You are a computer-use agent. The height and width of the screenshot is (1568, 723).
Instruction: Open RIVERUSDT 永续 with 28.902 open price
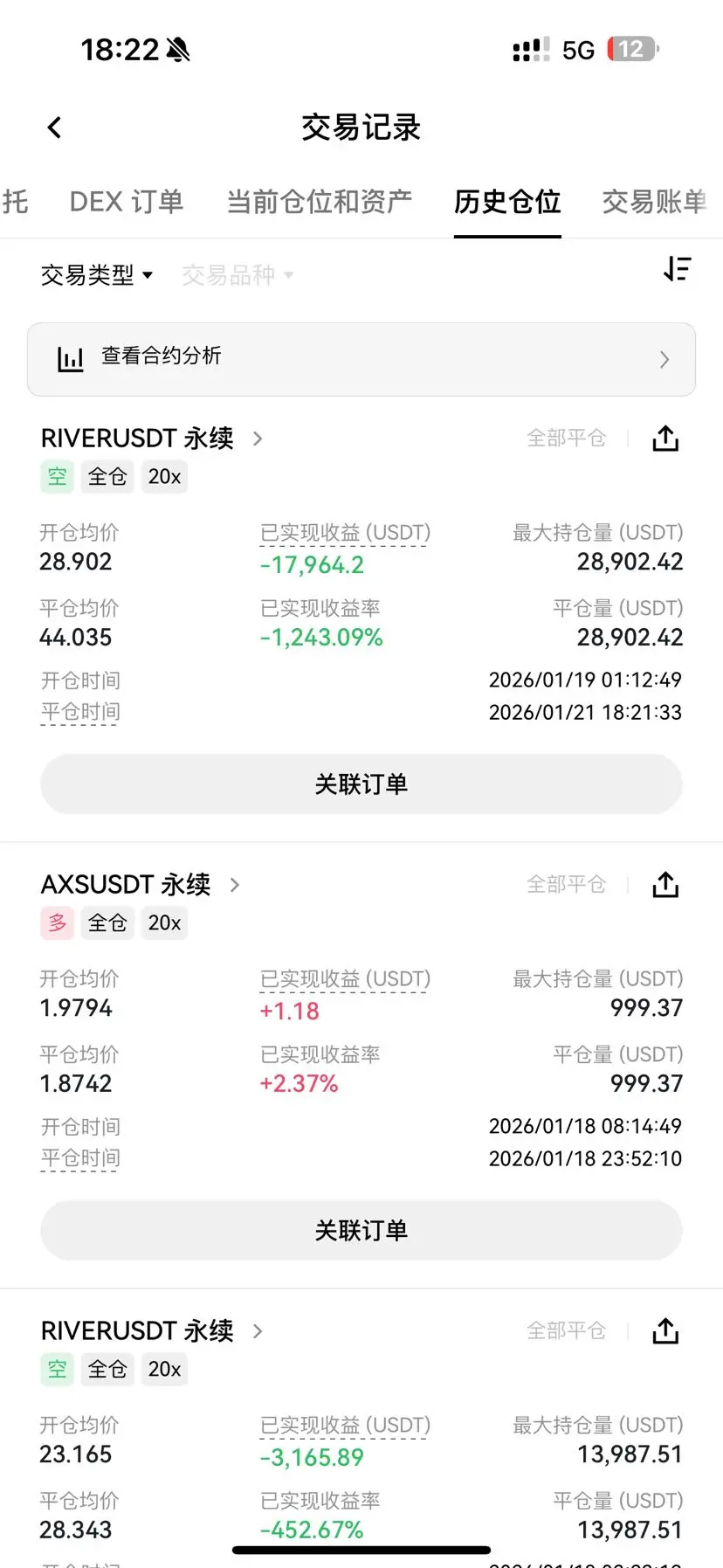(151, 439)
